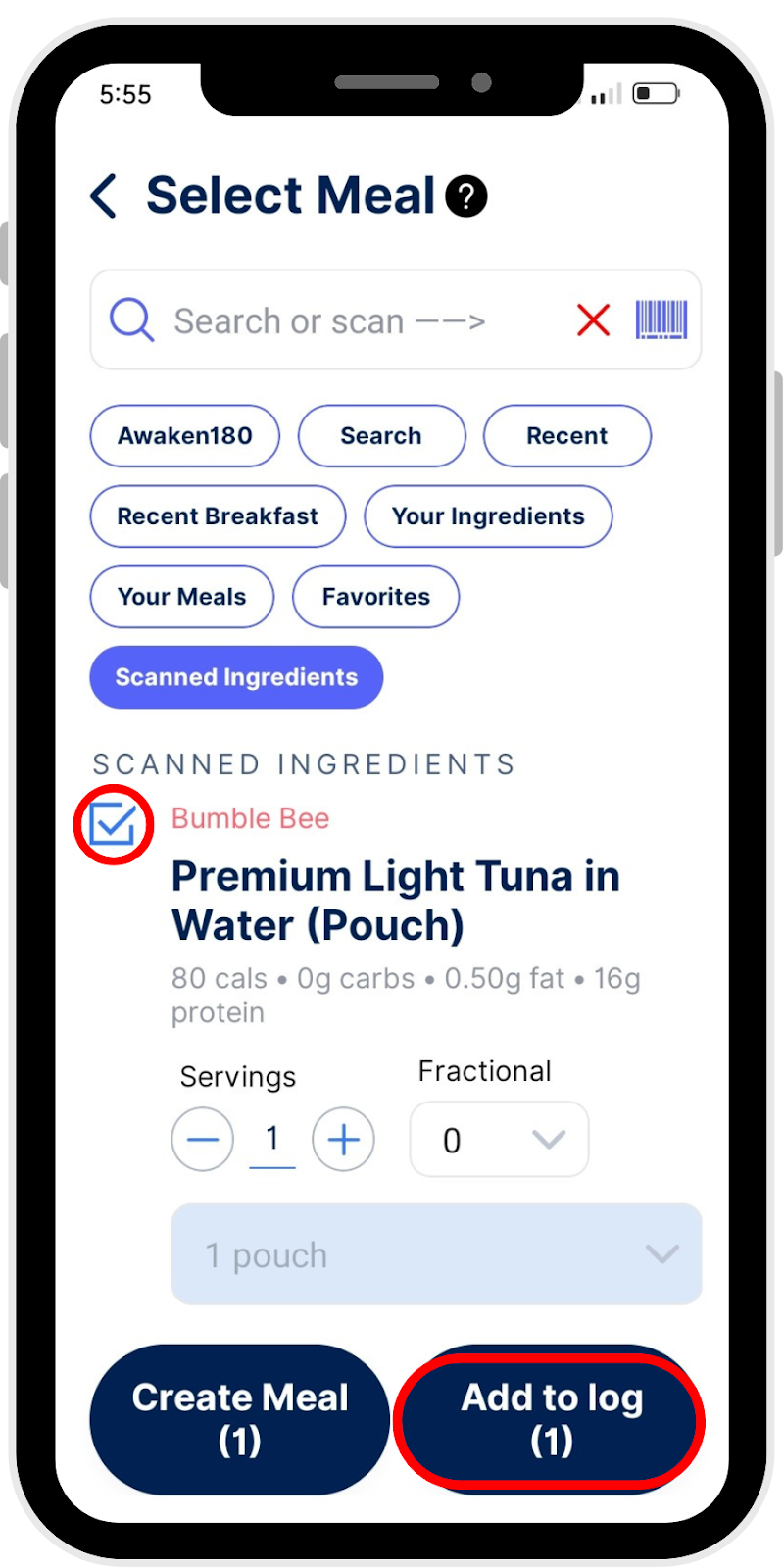Image resolution: width=784 pixels, height=1568 pixels.
Task: Open the Favorites filter
Action: pyautogui.click(x=376, y=597)
